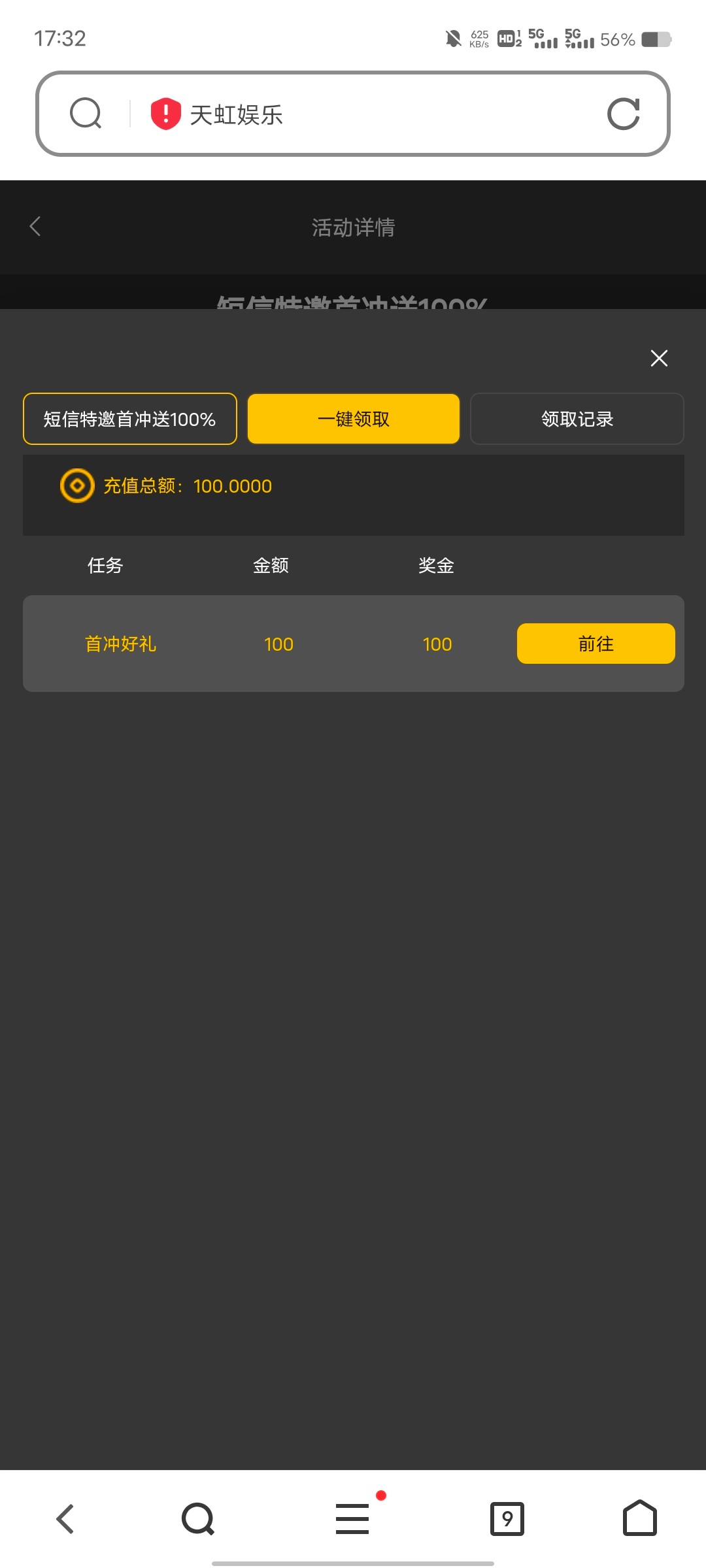Reload the page with the refresh icon
The height and width of the screenshot is (1568, 706).
623,114
